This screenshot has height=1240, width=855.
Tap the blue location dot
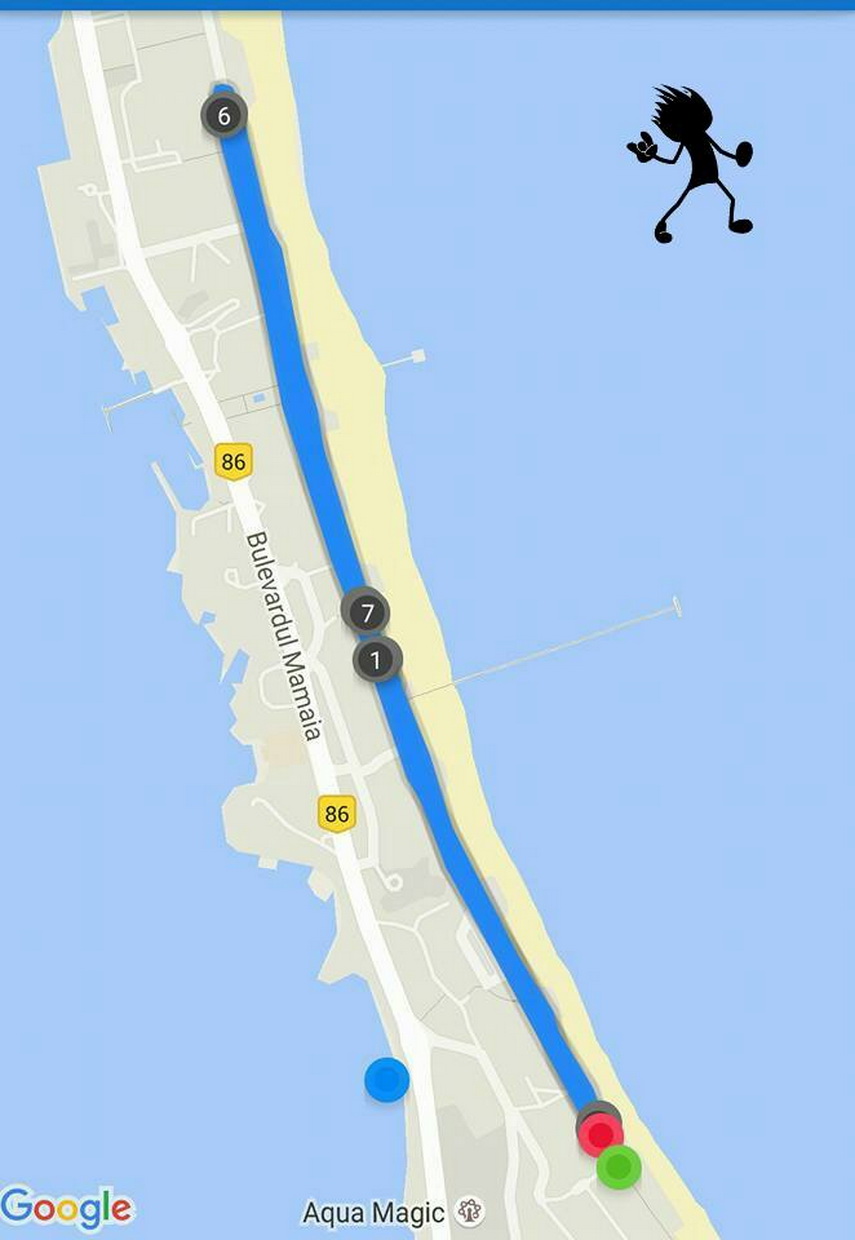[x=387, y=1080]
